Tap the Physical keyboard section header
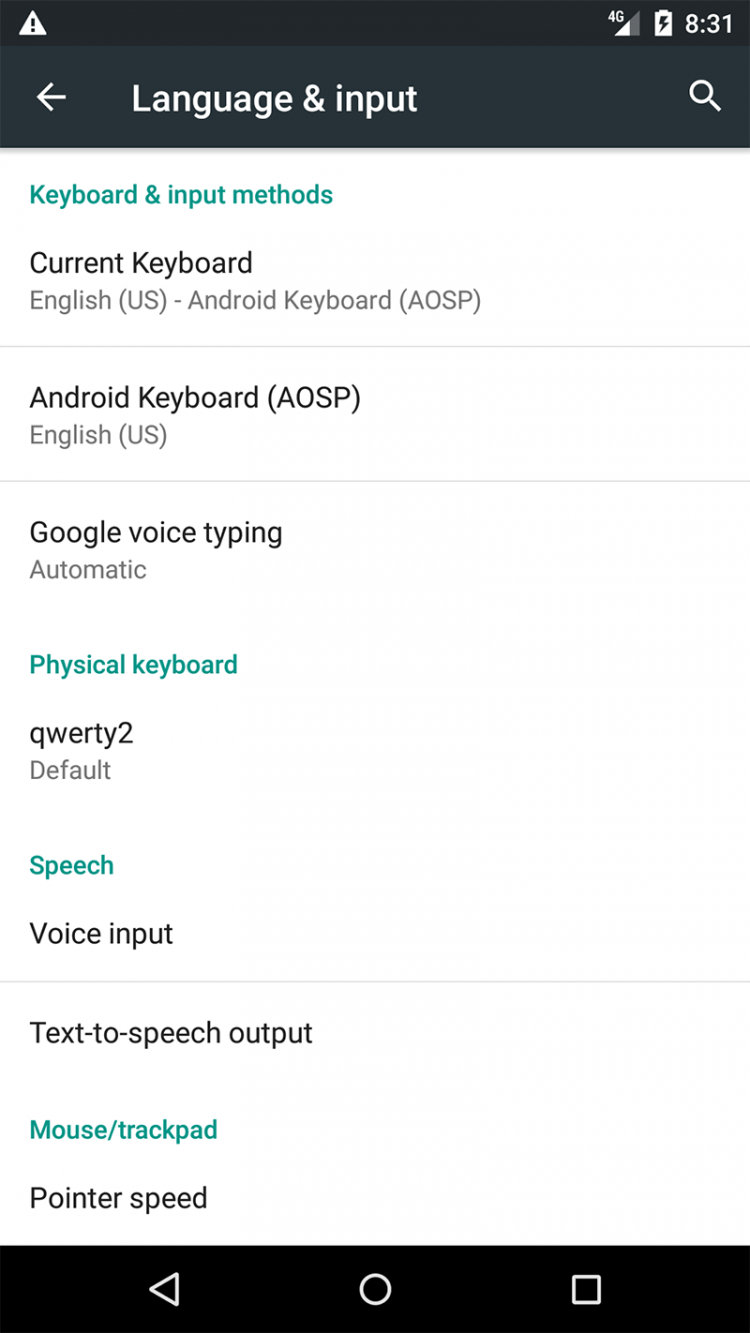The height and width of the screenshot is (1333, 750). tap(134, 664)
